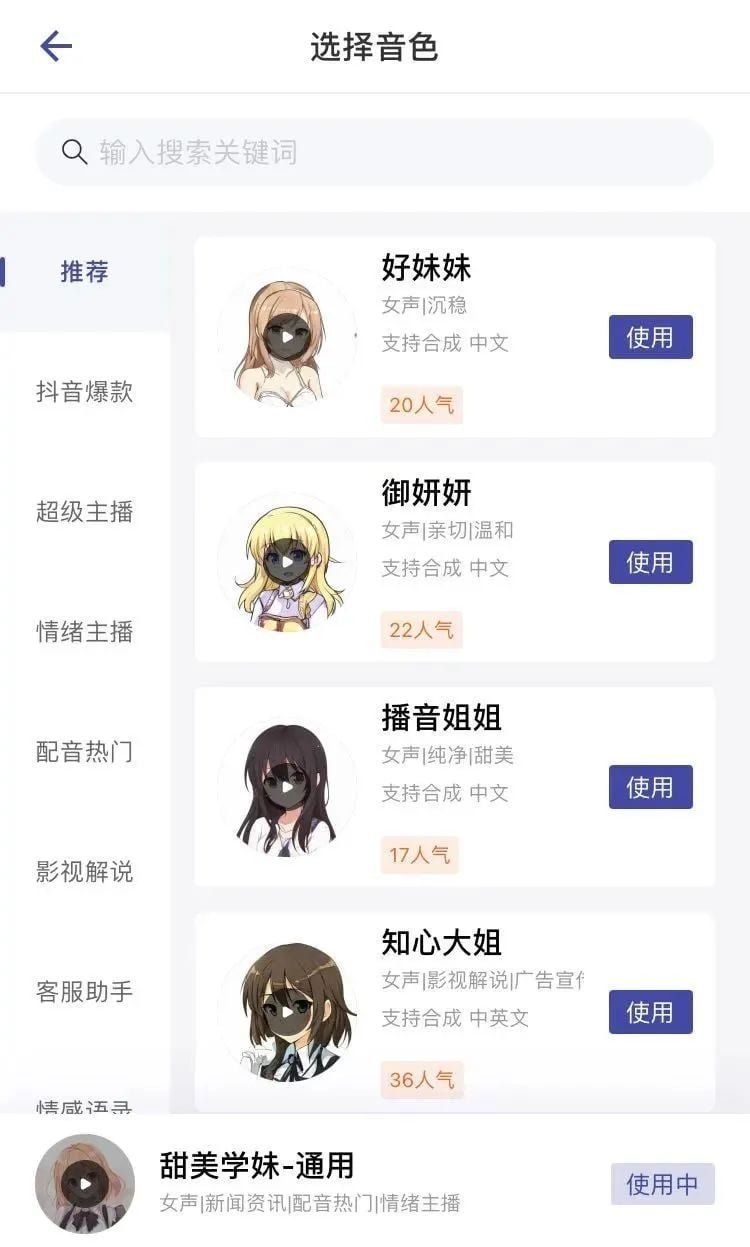Image resolution: width=750 pixels, height=1247 pixels.
Task: Show the 情绪主播 category
Action: [x=84, y=631]
